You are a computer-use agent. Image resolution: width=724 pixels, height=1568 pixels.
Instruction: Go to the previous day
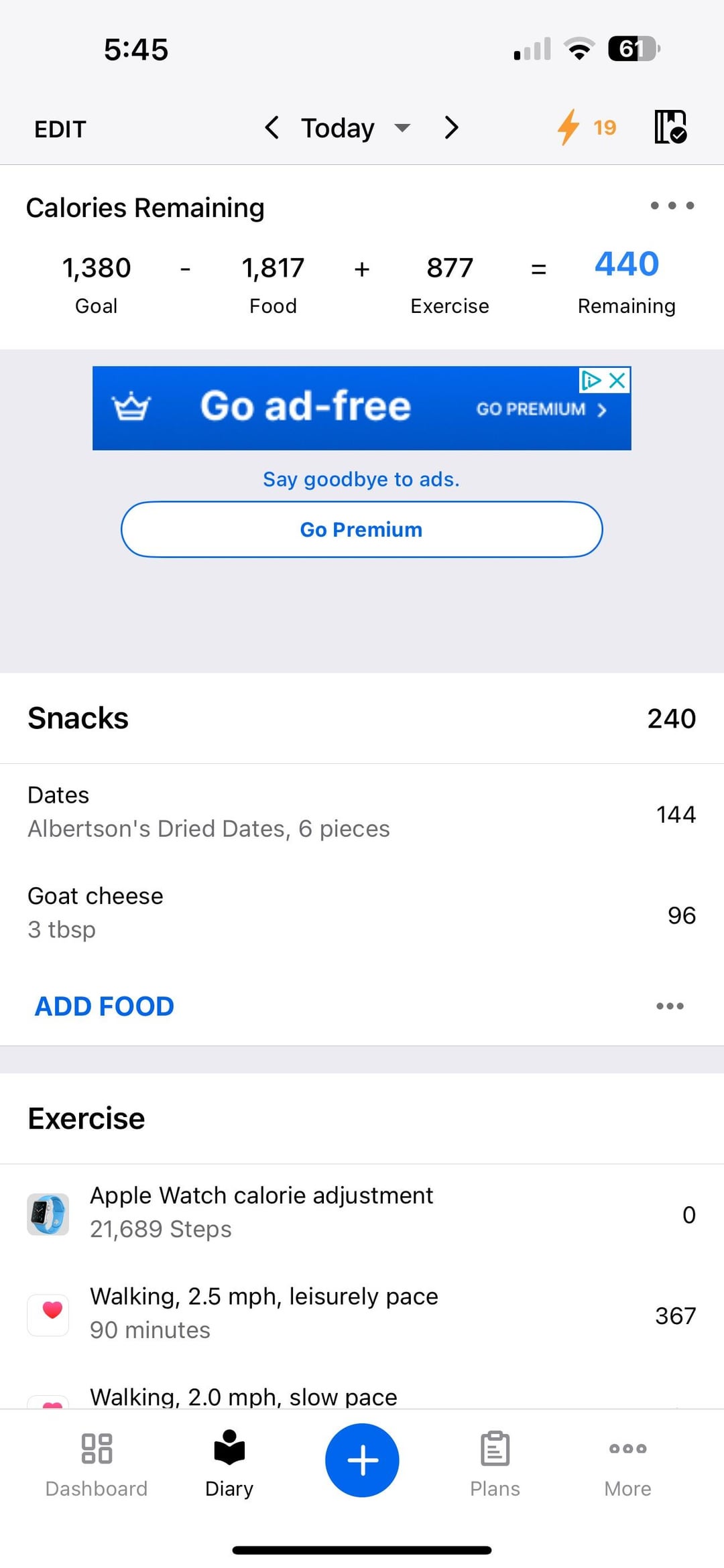point(271,127)
